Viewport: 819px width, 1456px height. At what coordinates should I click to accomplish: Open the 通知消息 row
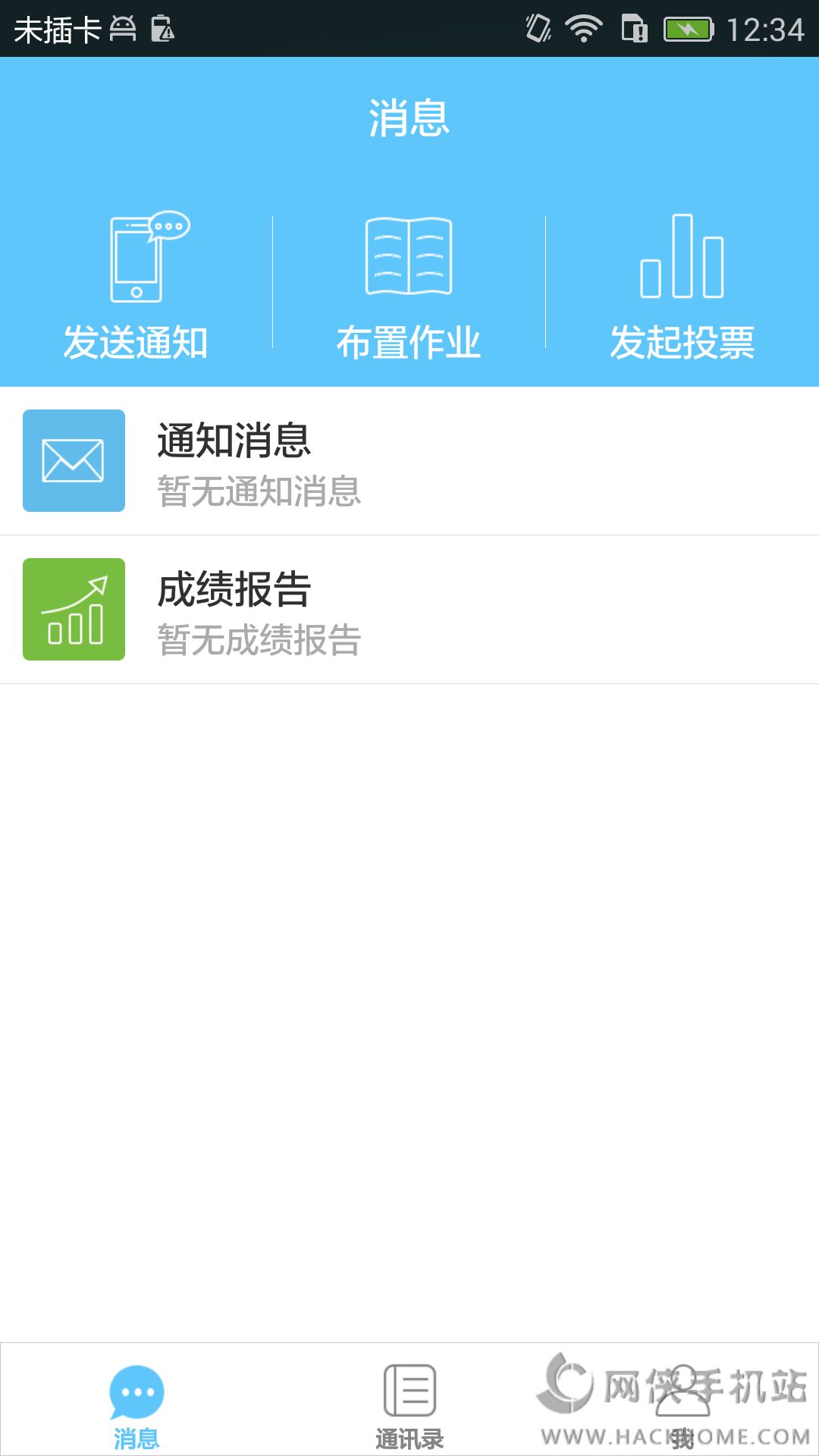(x=409, y=461)
